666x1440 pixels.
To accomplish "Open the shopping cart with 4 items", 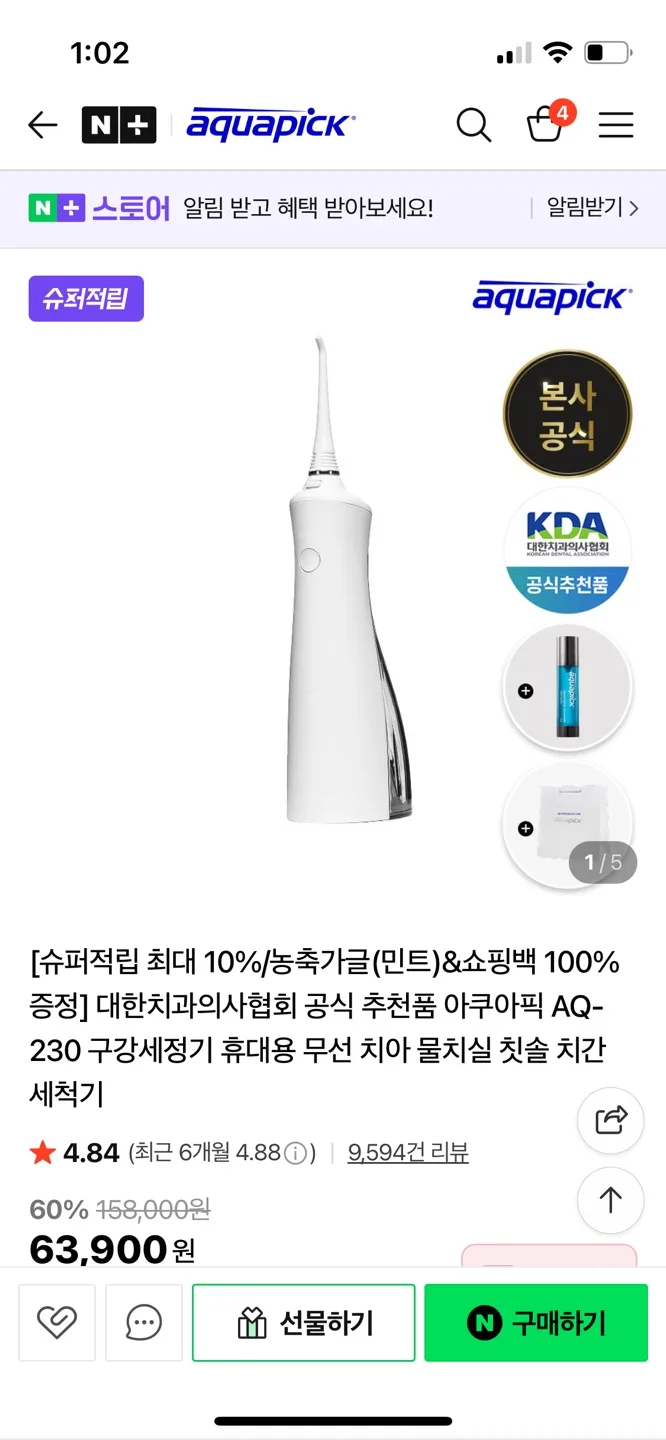I will [548, 123].
